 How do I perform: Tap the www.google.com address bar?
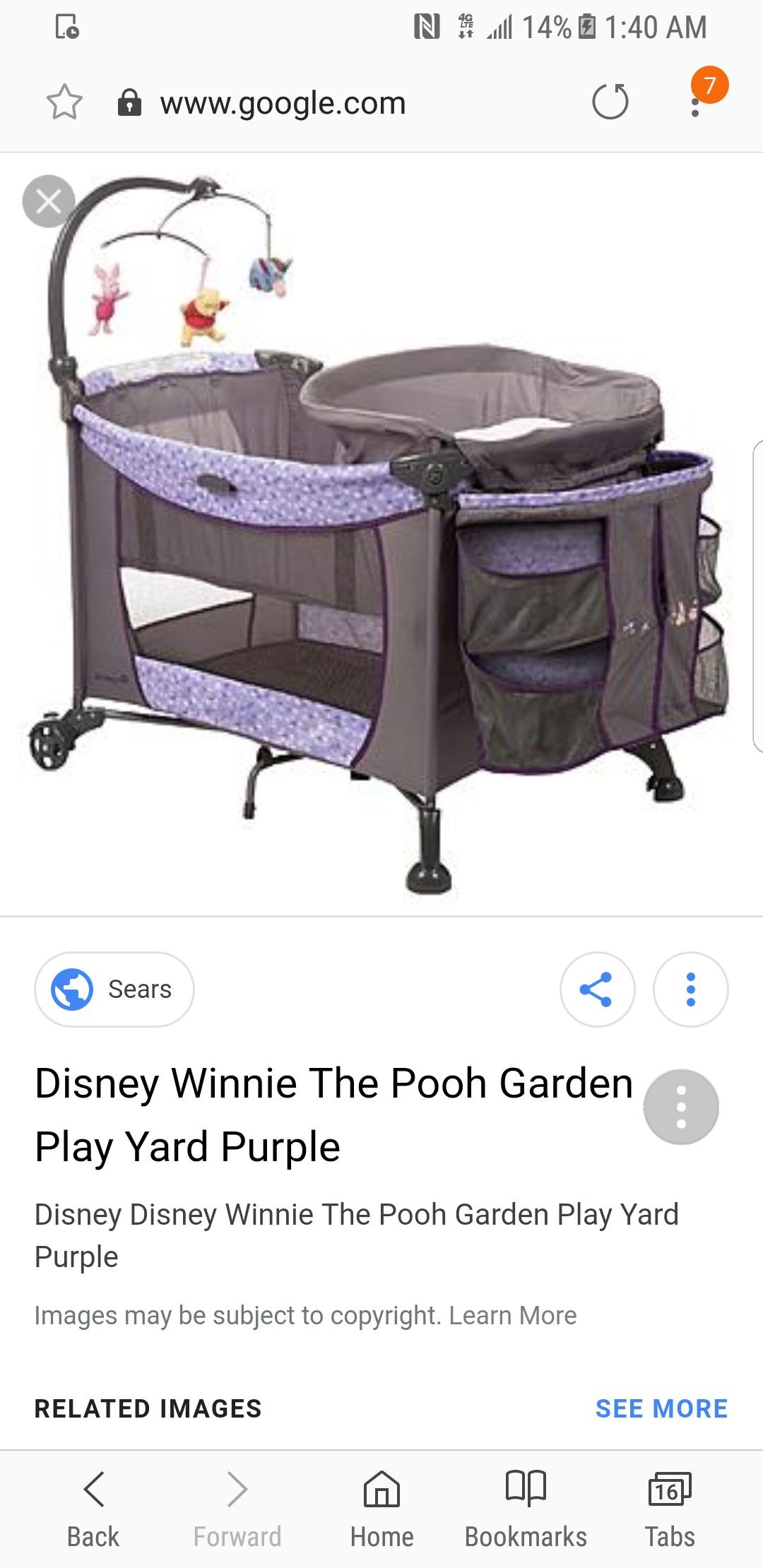(283, 103)
